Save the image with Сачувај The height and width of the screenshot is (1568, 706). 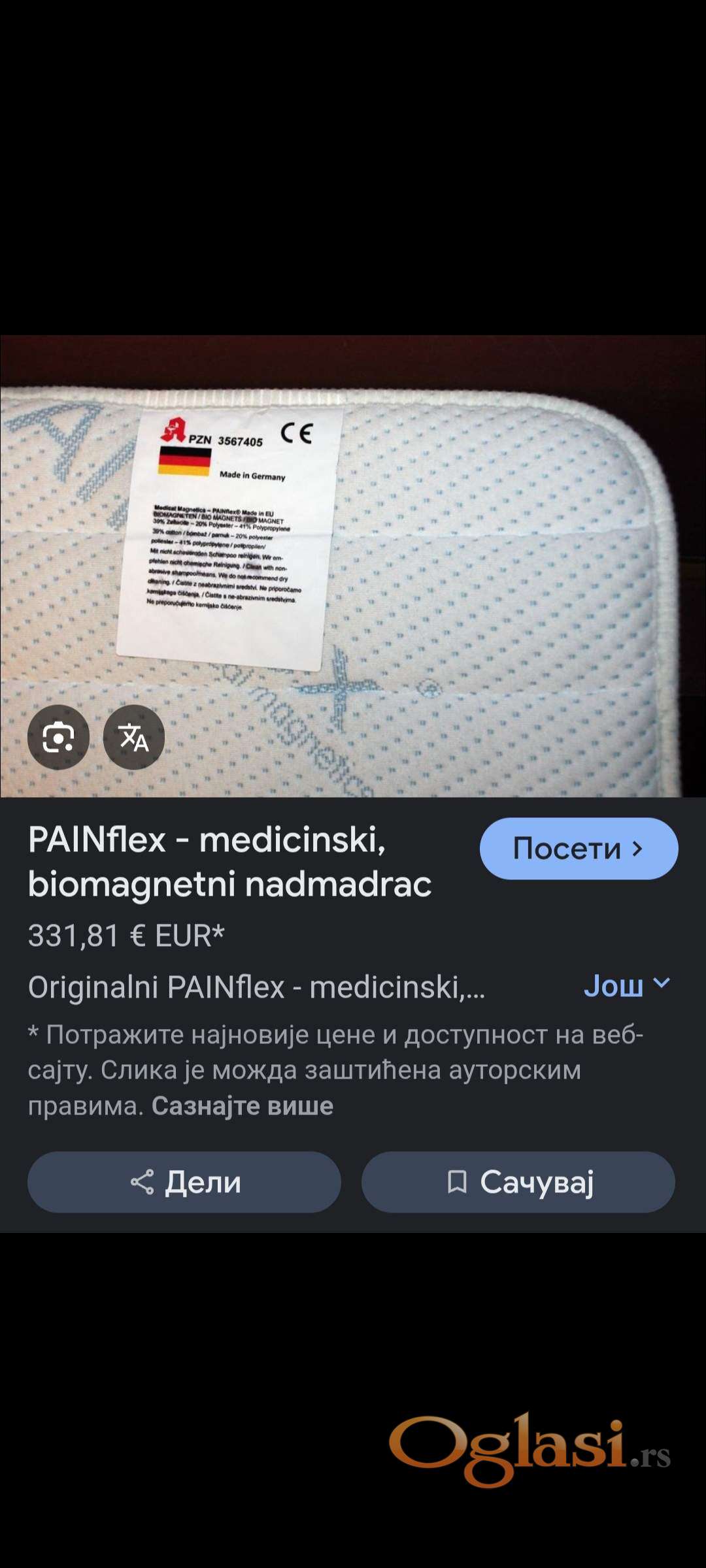(x=518, y=1182)
